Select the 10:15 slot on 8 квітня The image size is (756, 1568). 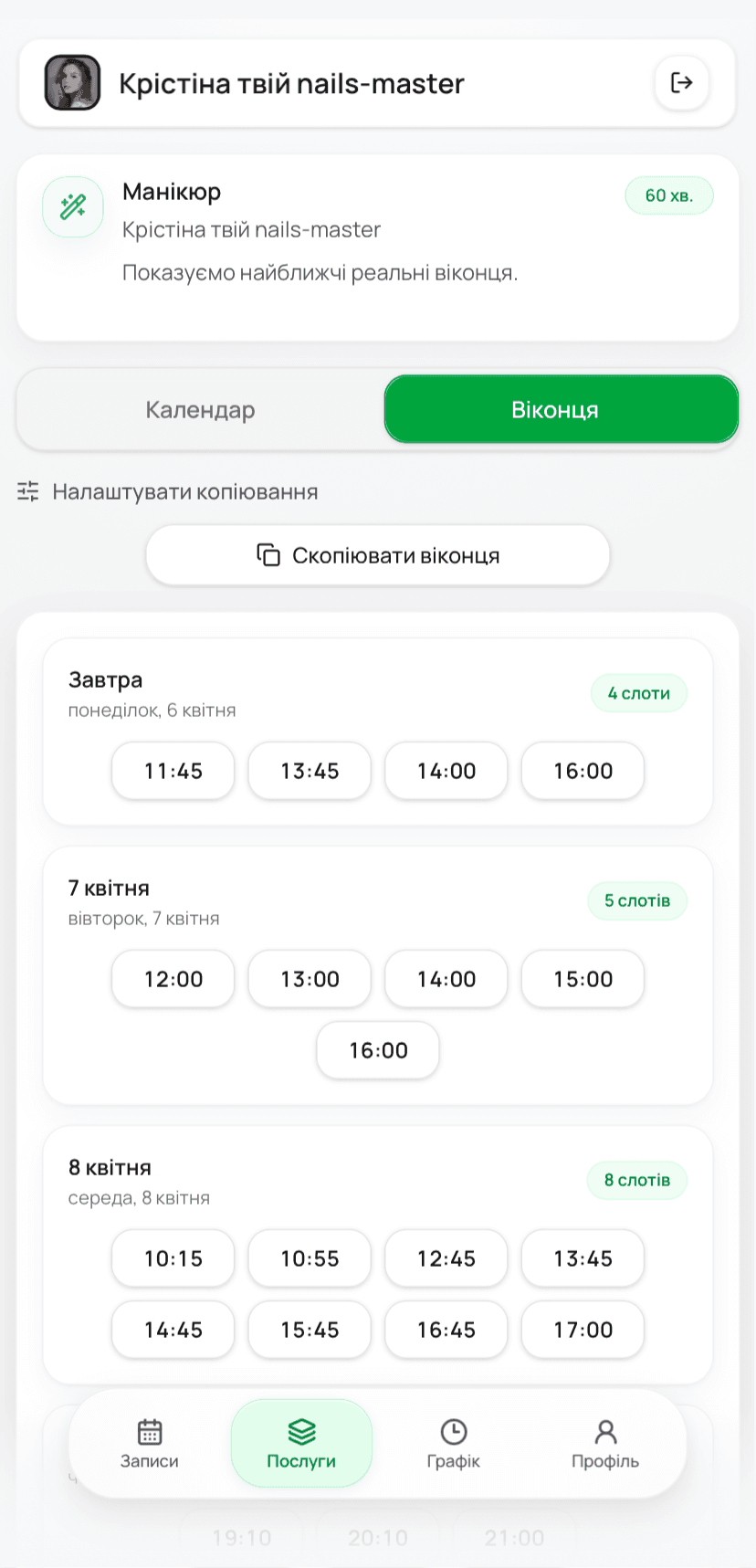pos(173,1258)
